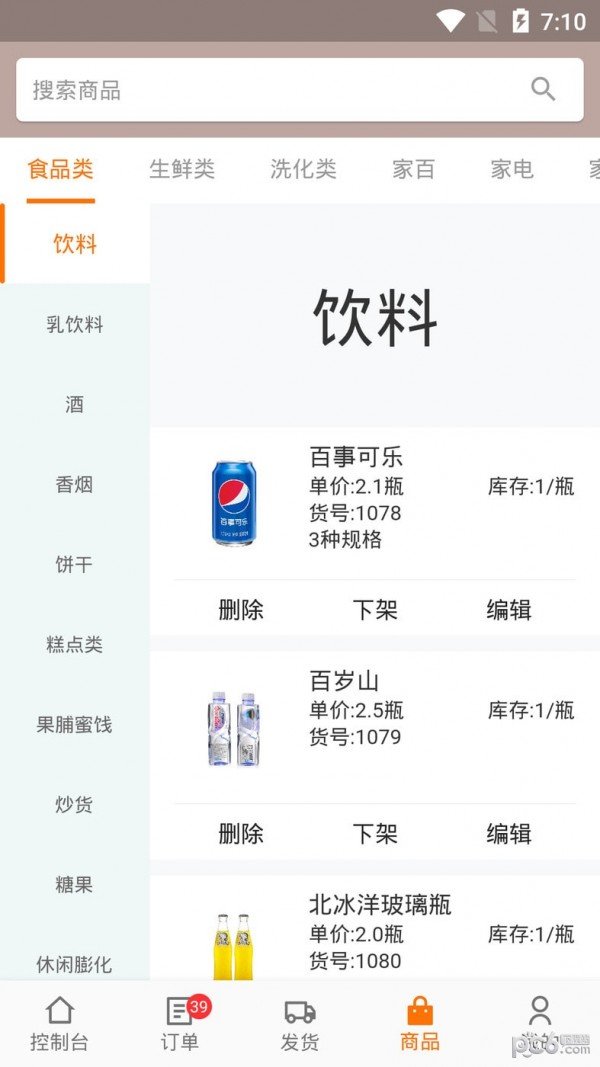Delete 百事可乐 with its 删除 button
The image size is (600, 1067).
241,610
